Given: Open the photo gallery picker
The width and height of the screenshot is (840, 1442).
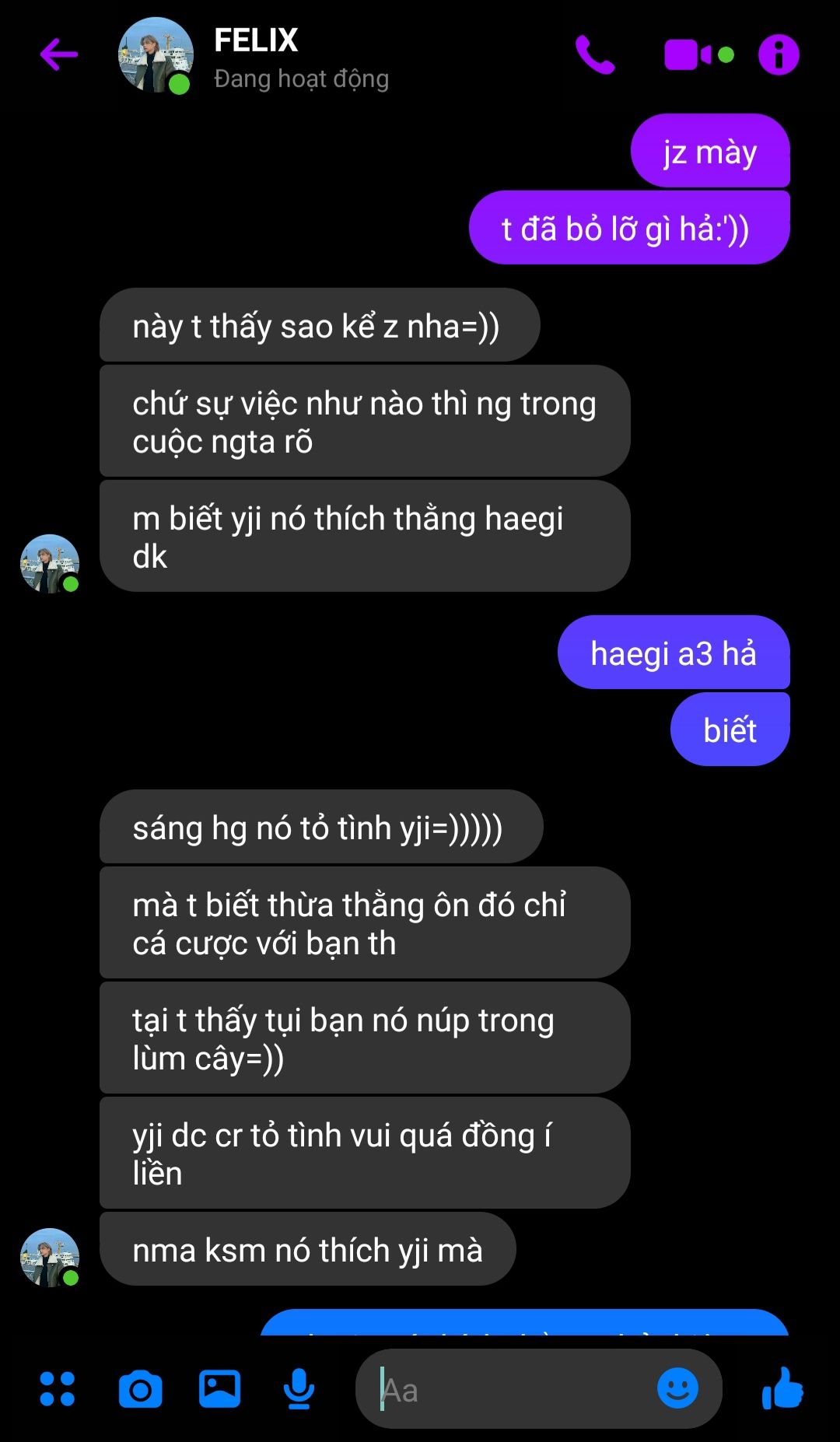Looking at the screenshot, I should (219, 1388).
